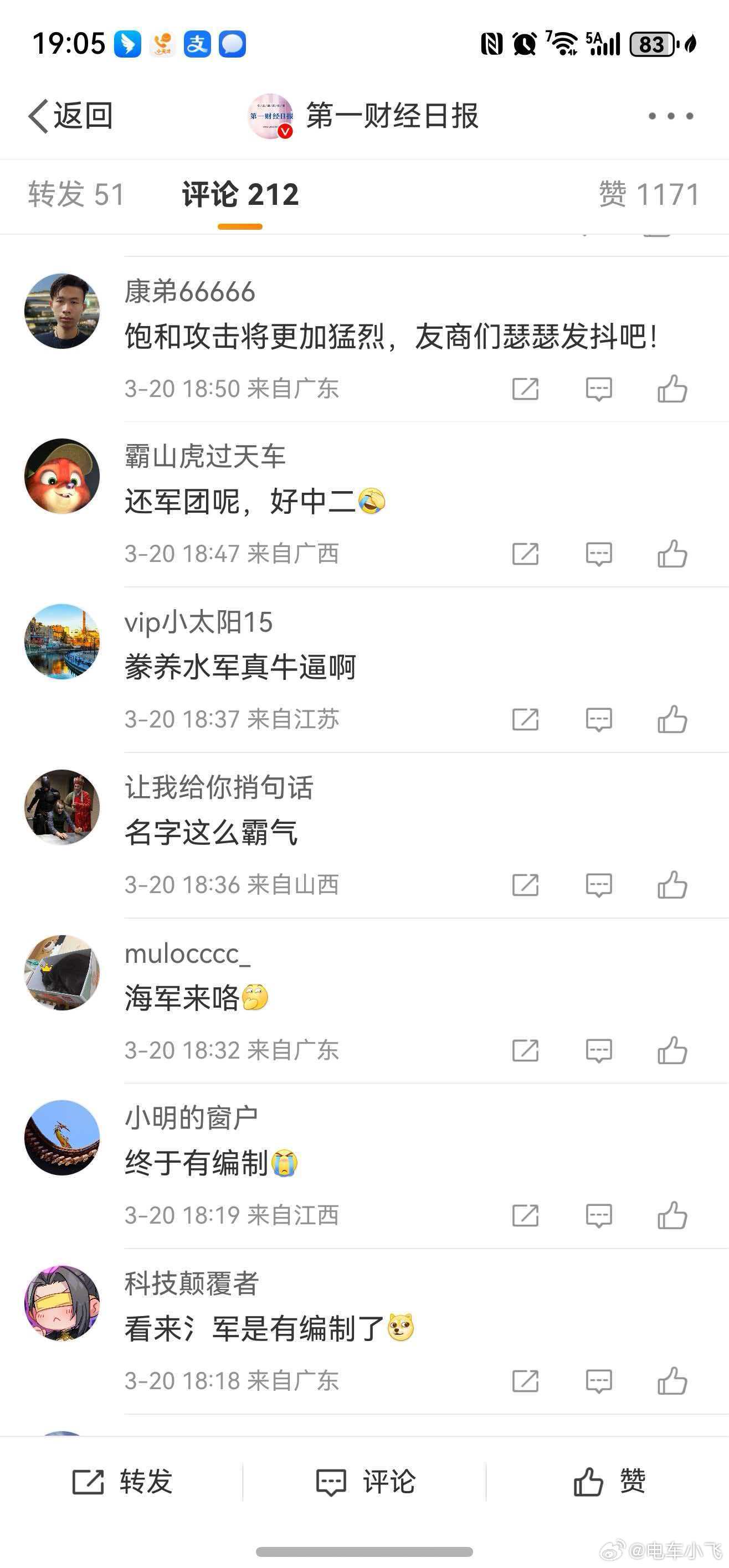Check the battery level indicator
Image resolution: width=729 pixels, height=1568 pixels.
pyautogui.click(x=651, y=44)
